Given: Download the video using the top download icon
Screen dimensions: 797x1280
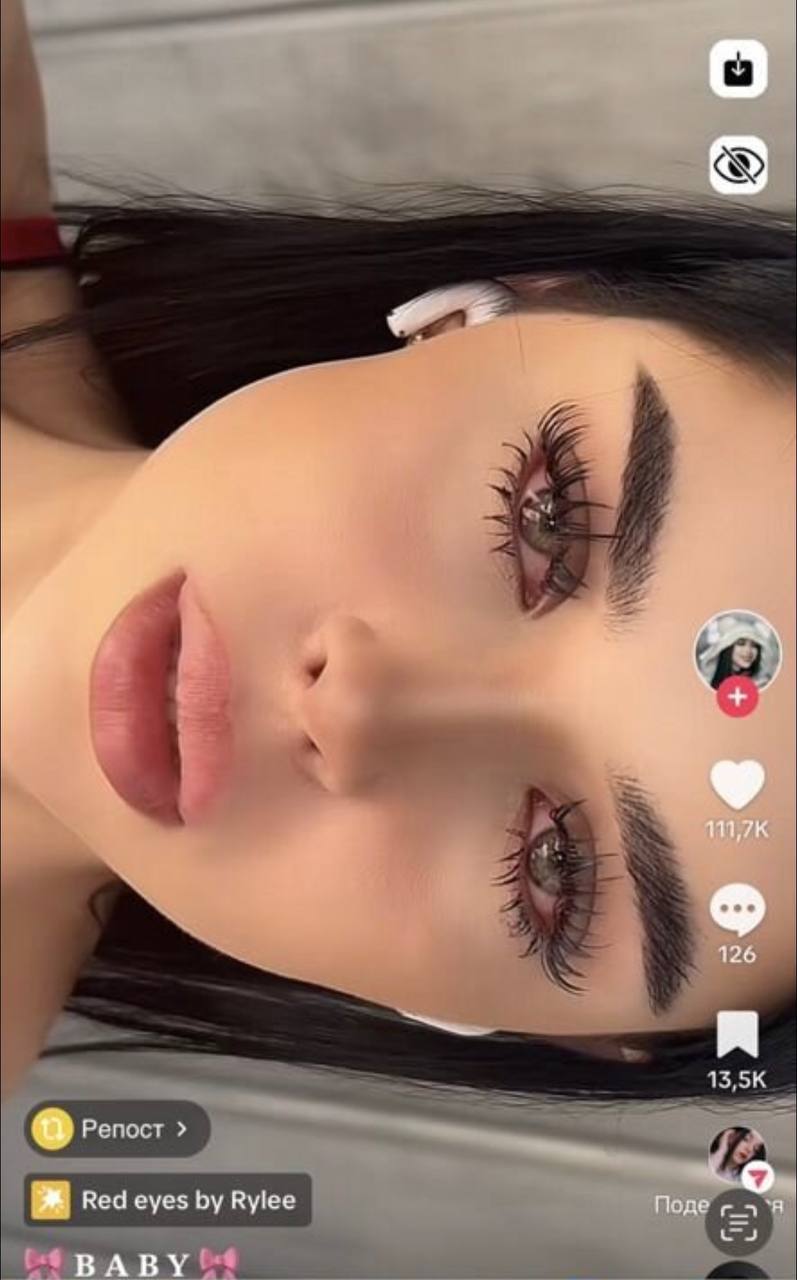Looking at the screenshot, I should click(x=738, y=69).
